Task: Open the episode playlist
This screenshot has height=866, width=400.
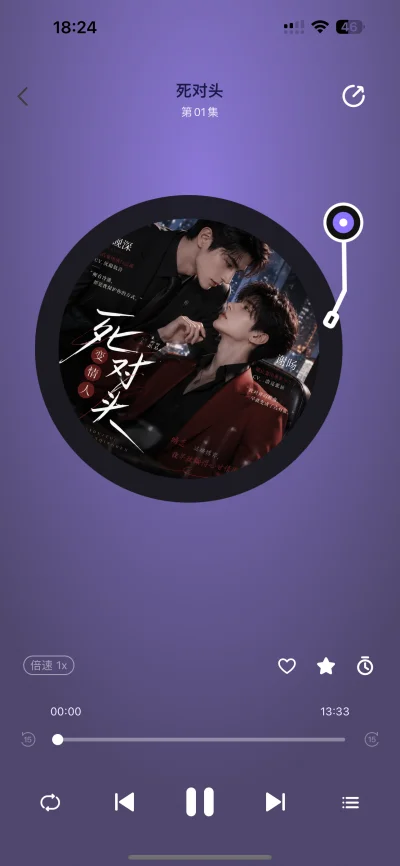Action: pyautogui.click(x=350, y=802)
